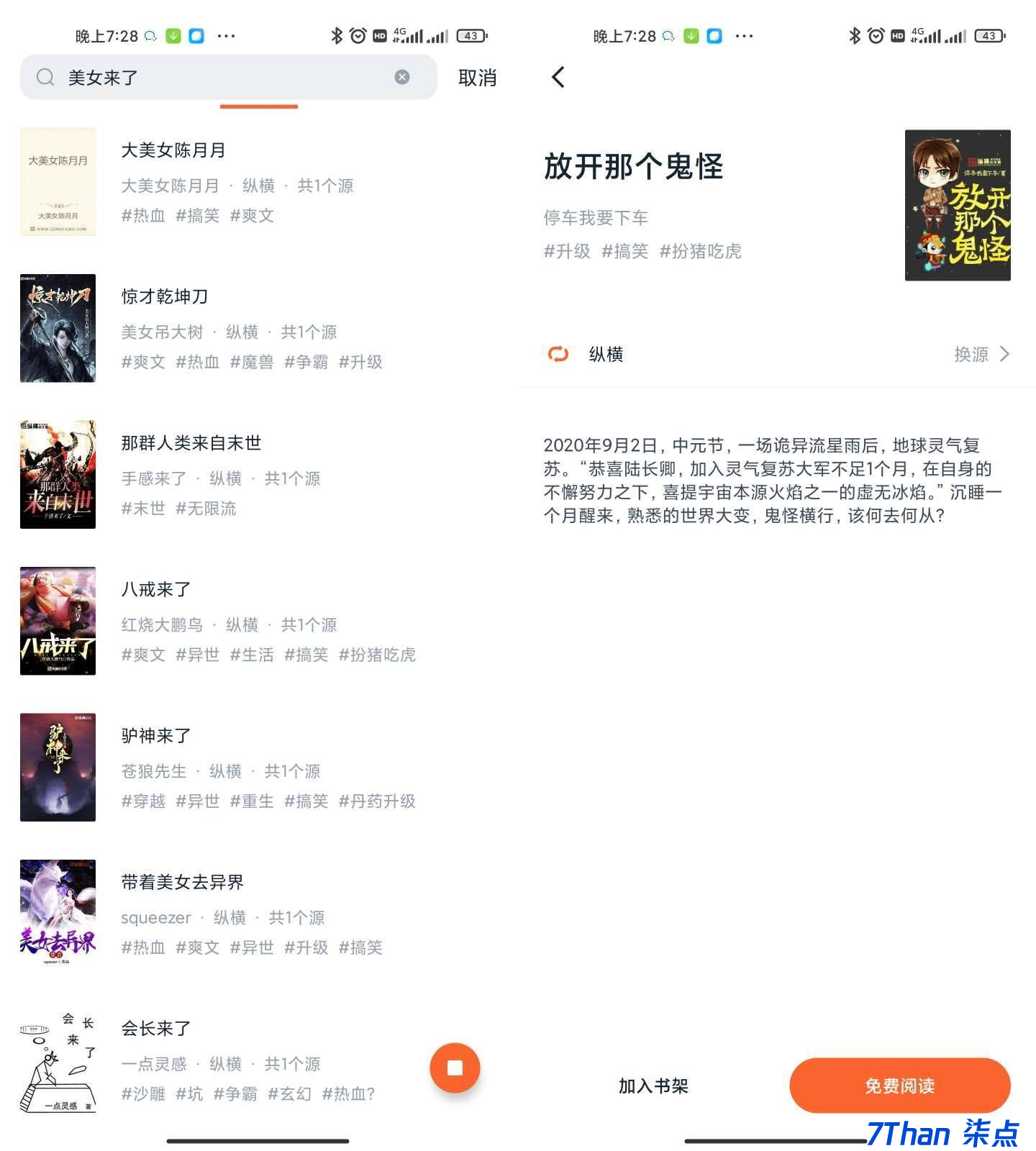Start reading with 免费阅读
The height and width of the screenshot is (1151, 1036).
coord(899,1086)
